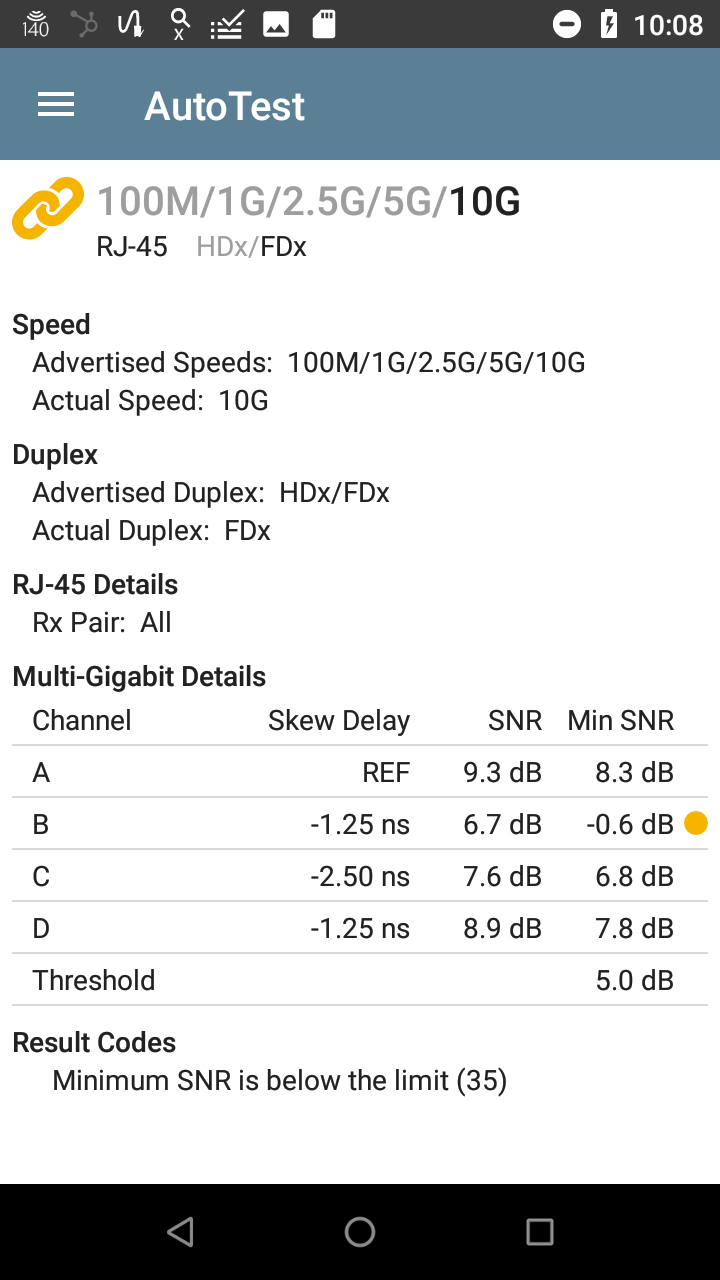Tap the result code 35 message link
The image size is (720, 1280).
[279, 1080]
